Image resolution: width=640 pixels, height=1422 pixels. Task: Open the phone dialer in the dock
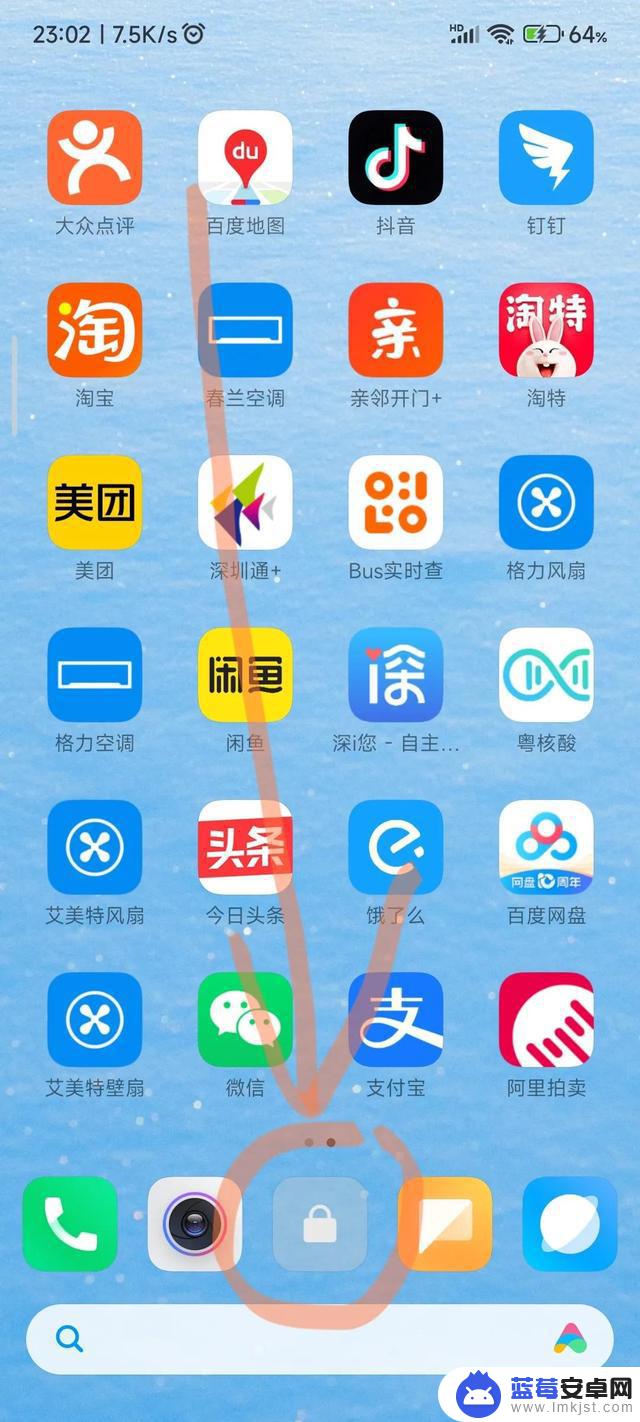pyautogui.click(x=70, y=1224)
